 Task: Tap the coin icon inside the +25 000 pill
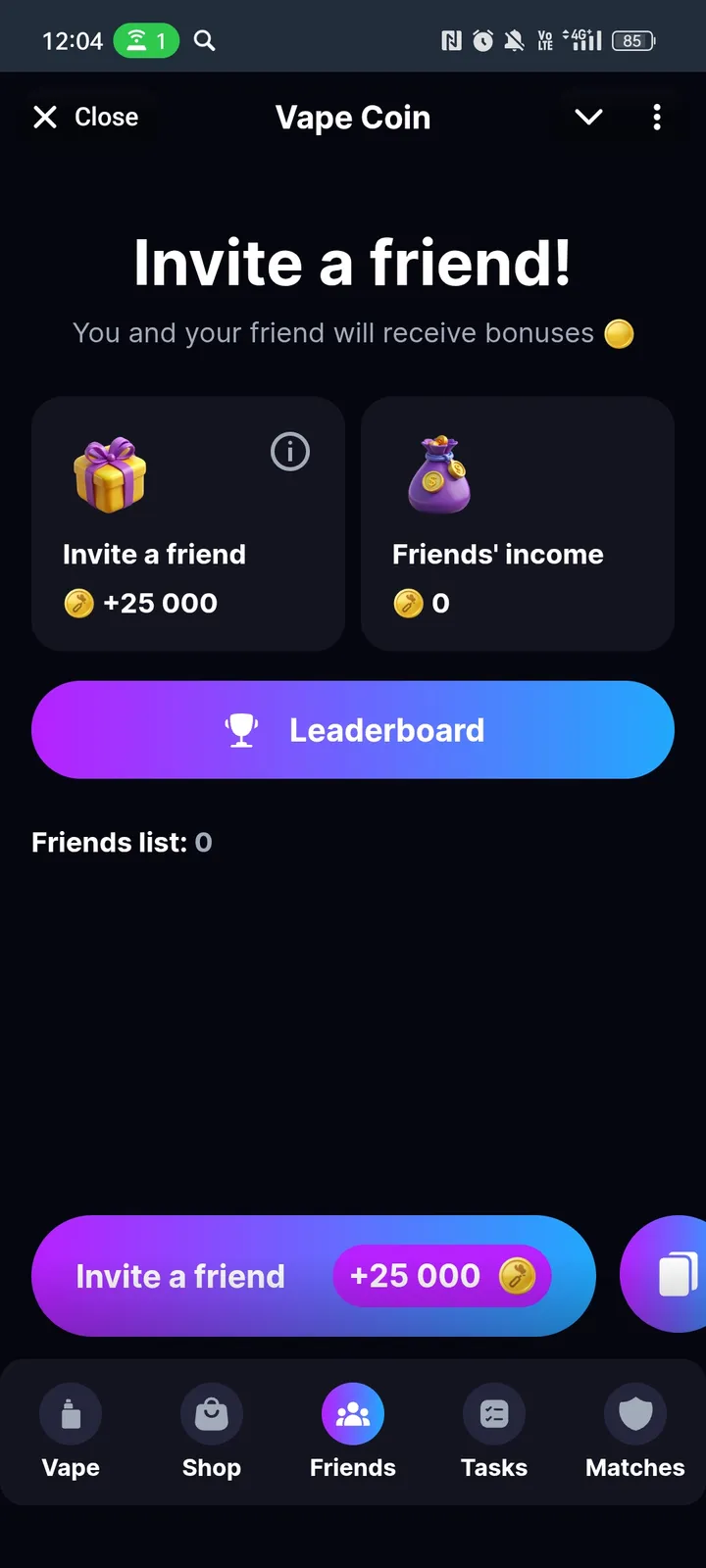point(517,1275)
